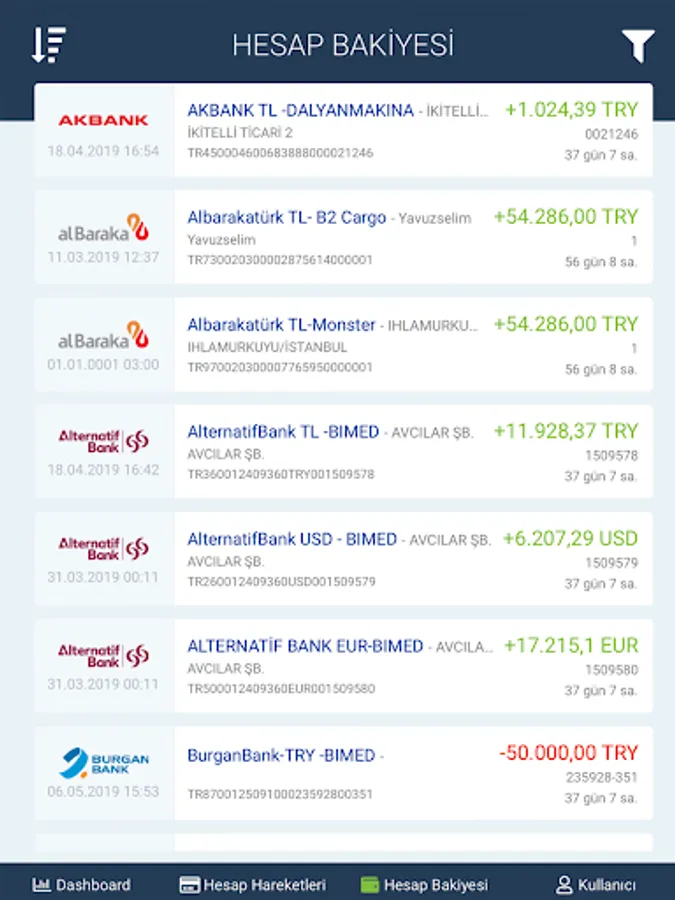The width and height of the screenshot is (675, 900).
Task: View AlternatifBank USD - BIMED account
Action: click(x=343, y=558)
